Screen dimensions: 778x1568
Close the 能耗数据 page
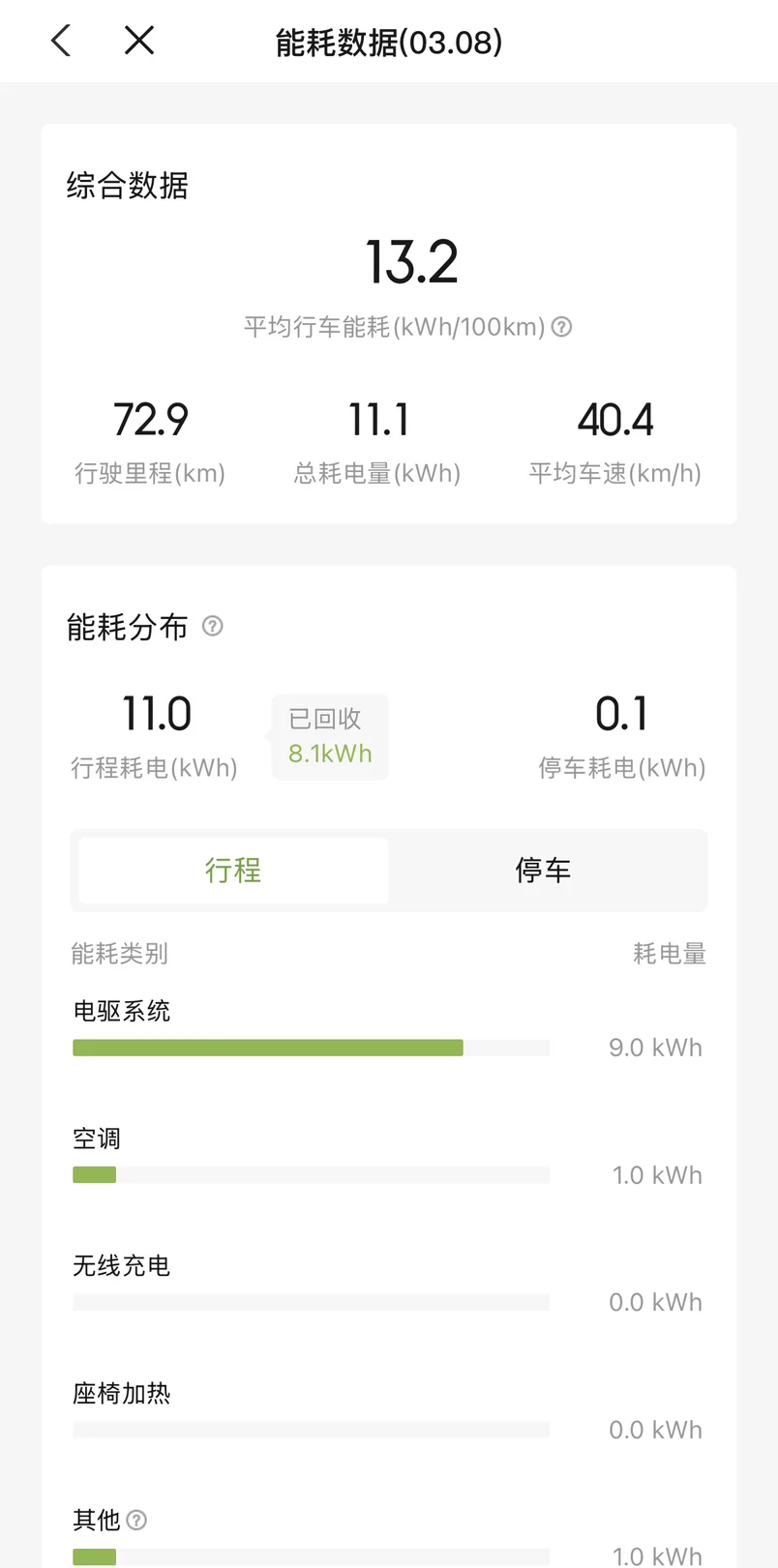[139, 41]
